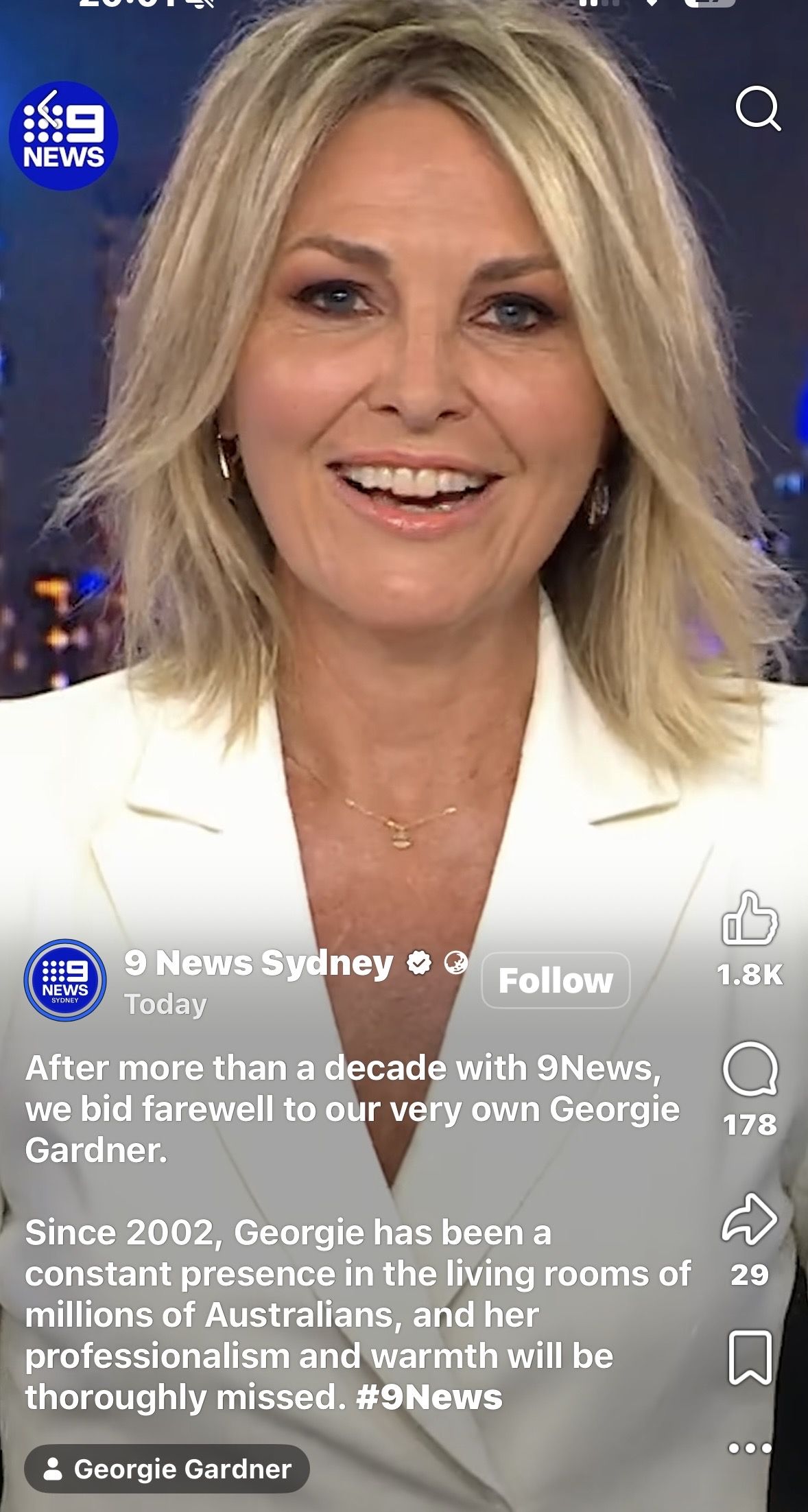
Task: Share this reel via arrow icon
Action: point(749,1220)
